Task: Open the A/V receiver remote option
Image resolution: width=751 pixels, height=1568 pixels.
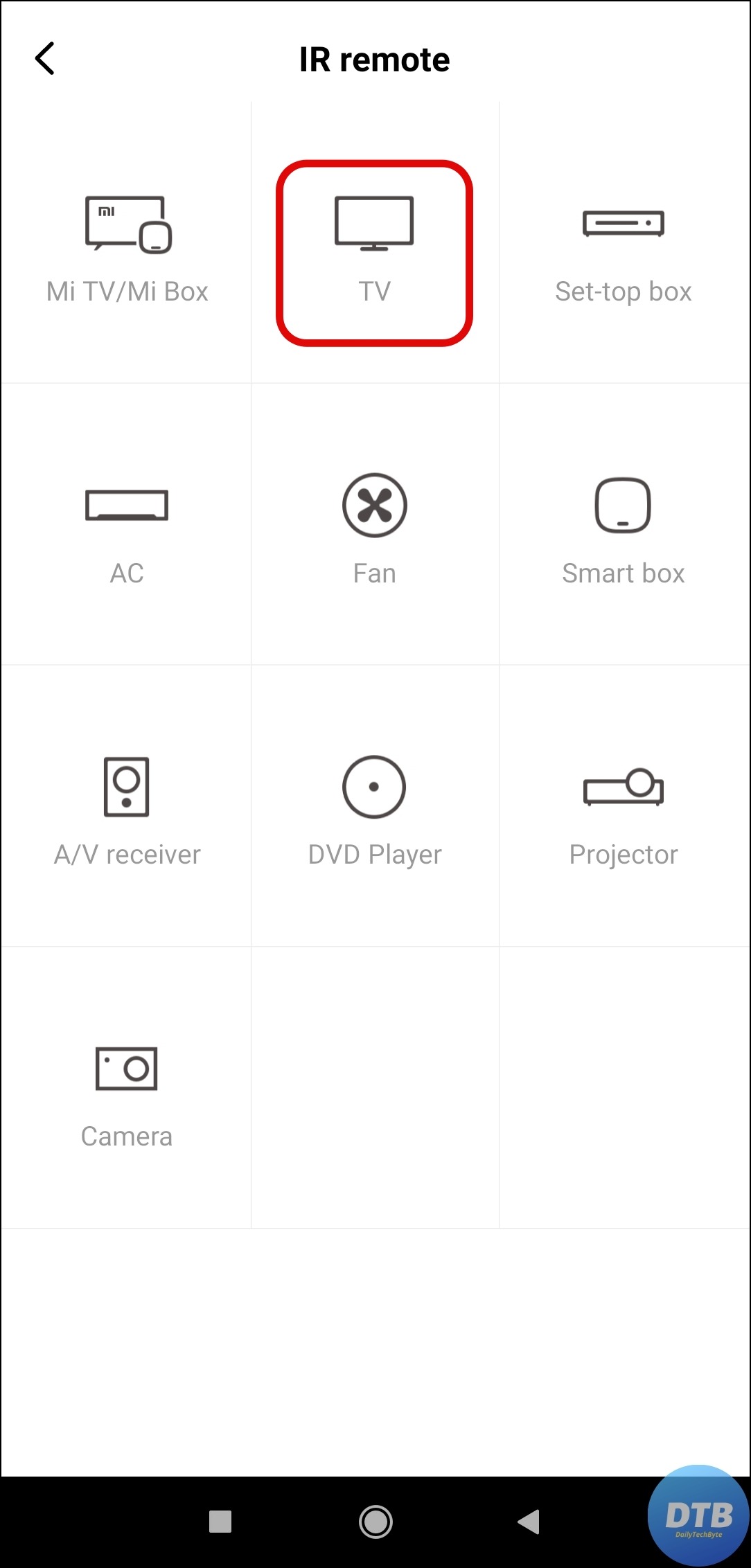Action: tap(126, 786)
